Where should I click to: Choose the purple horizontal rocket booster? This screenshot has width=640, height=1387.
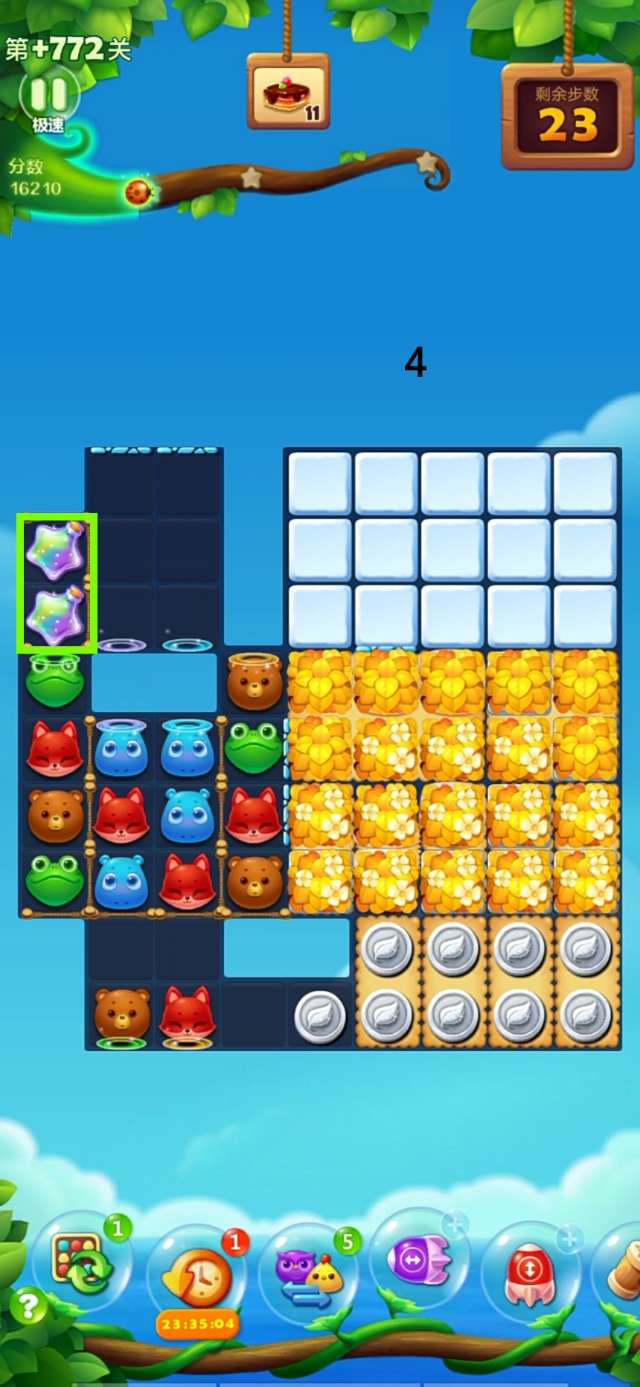pos(418,1260)
